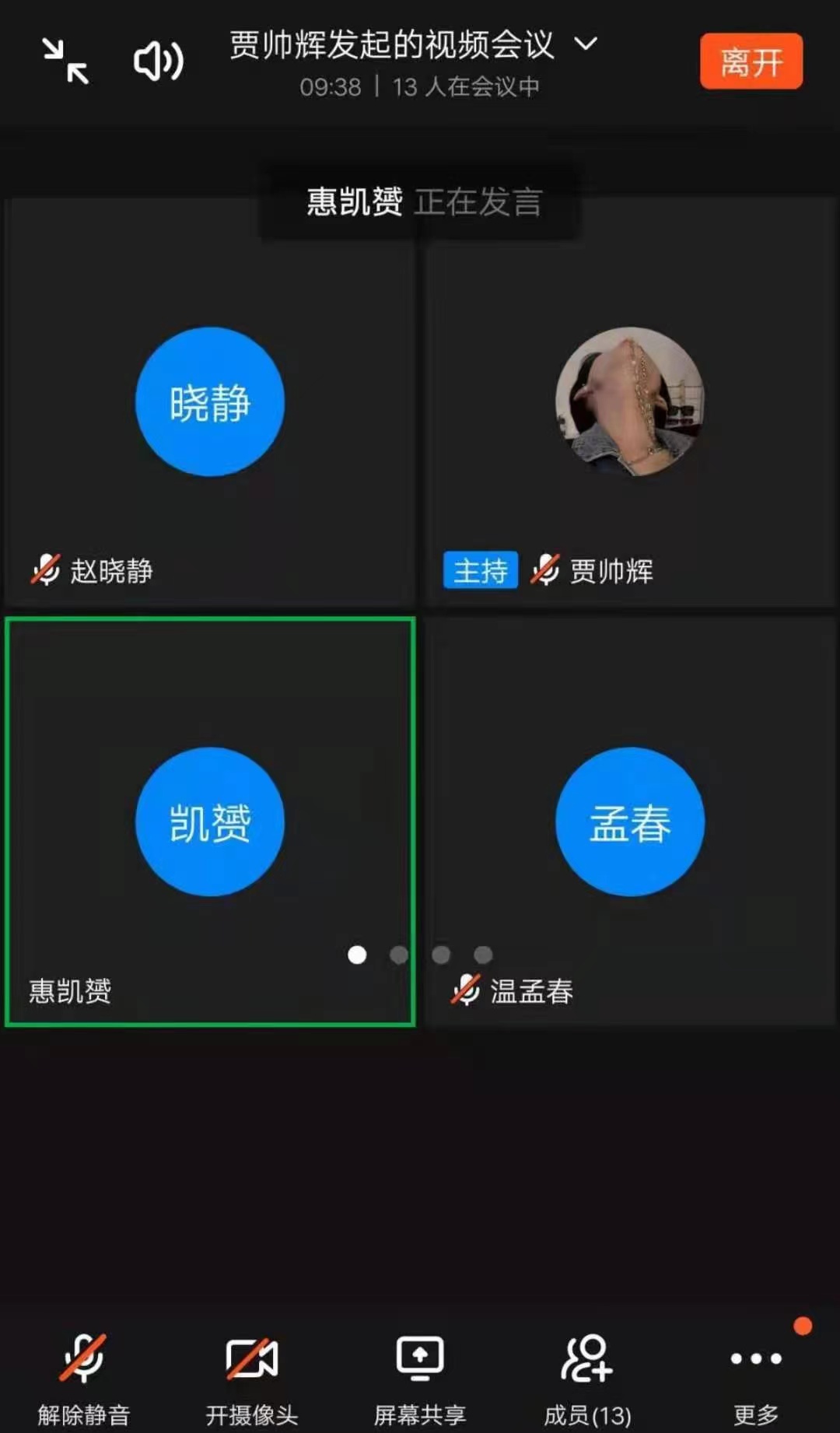
Task: Unmute microphone via 解除静音
Action: 83,1377
